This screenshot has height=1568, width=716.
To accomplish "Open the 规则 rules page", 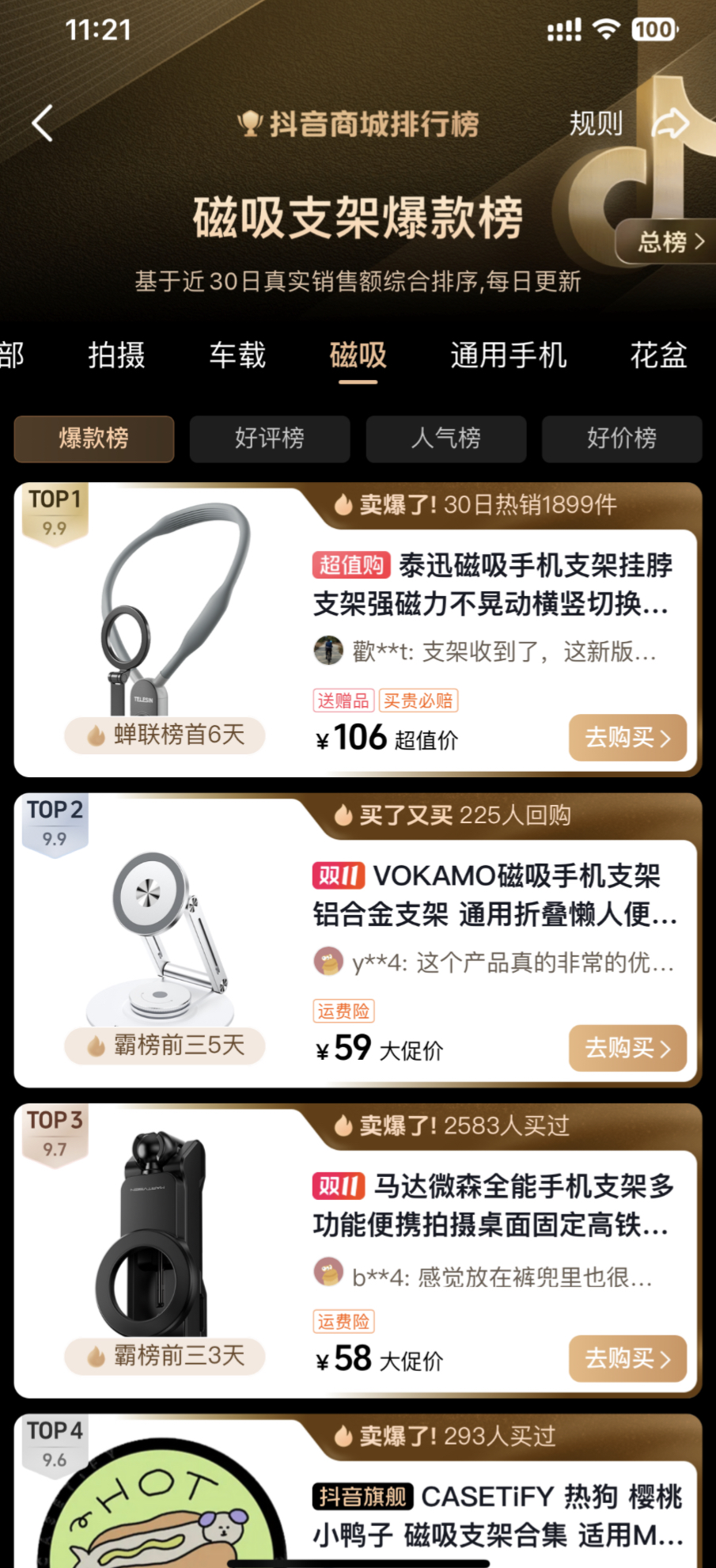I will pyautogui.click(x=596, y=123).
